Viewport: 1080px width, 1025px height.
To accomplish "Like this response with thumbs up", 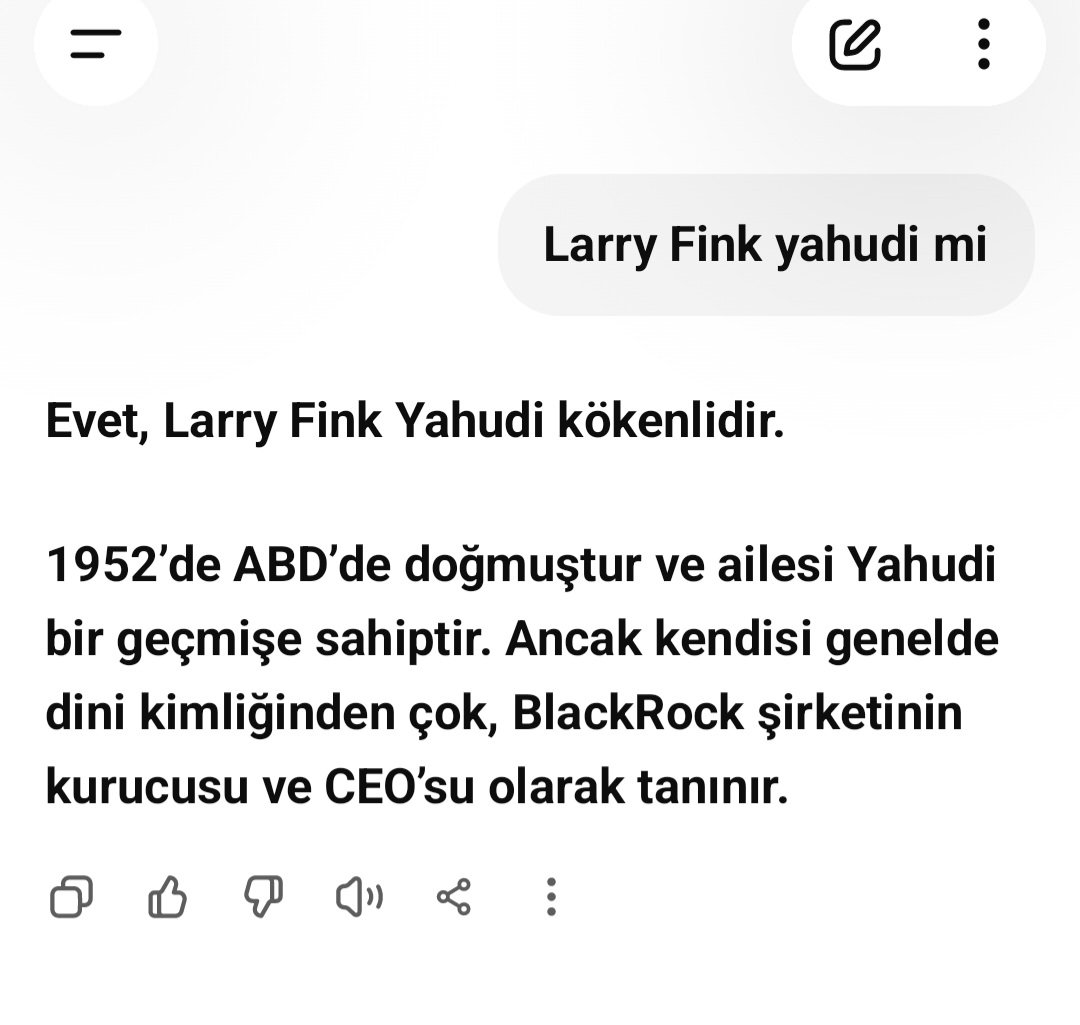I will pyautogui.click(x=167, y=897).
